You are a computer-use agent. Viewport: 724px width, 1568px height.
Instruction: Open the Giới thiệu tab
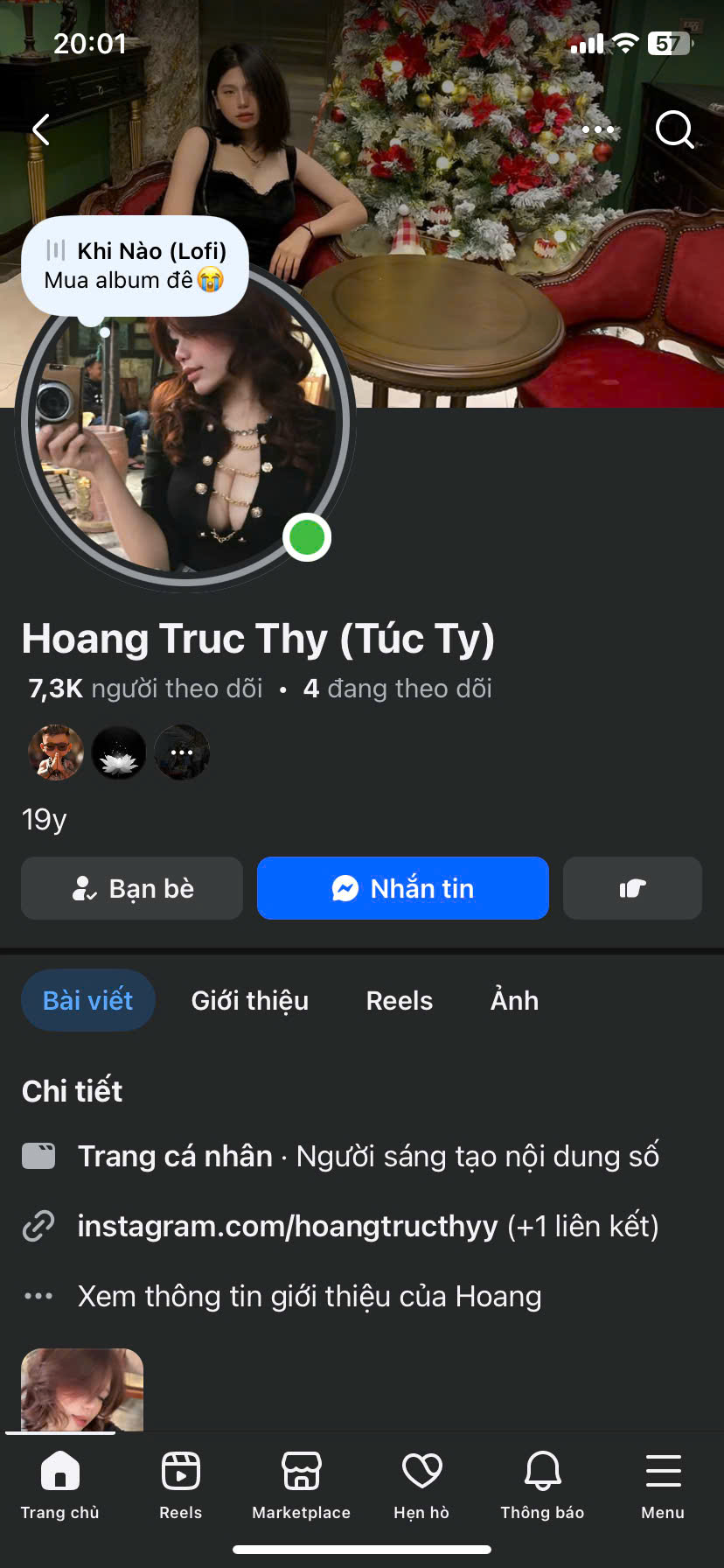tap(250, 1000)
